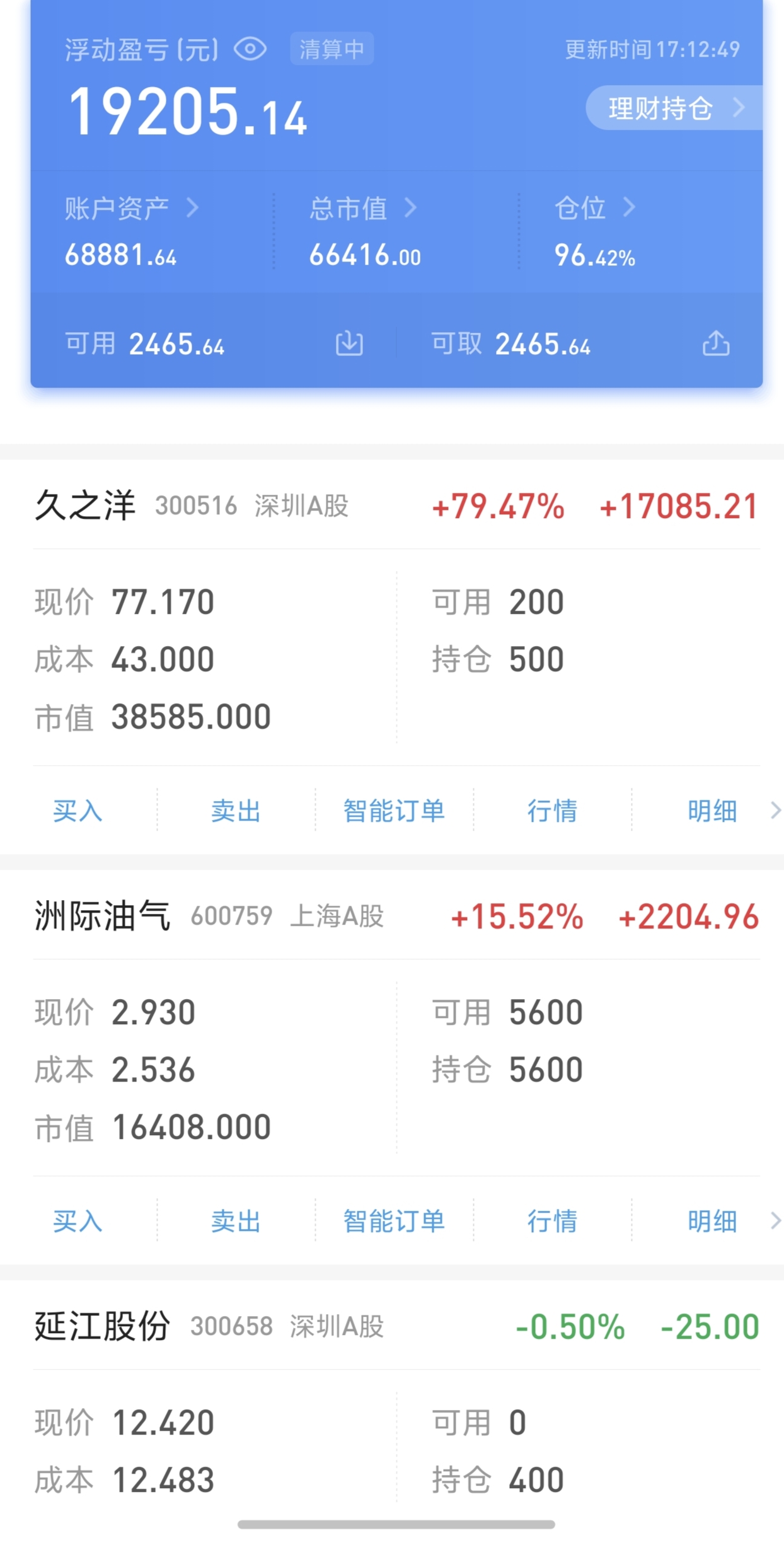Show more actions arrow for 洲际油气
Image resolution: width=784 pixels, height=1543 pixels.
pos(776,1221)
